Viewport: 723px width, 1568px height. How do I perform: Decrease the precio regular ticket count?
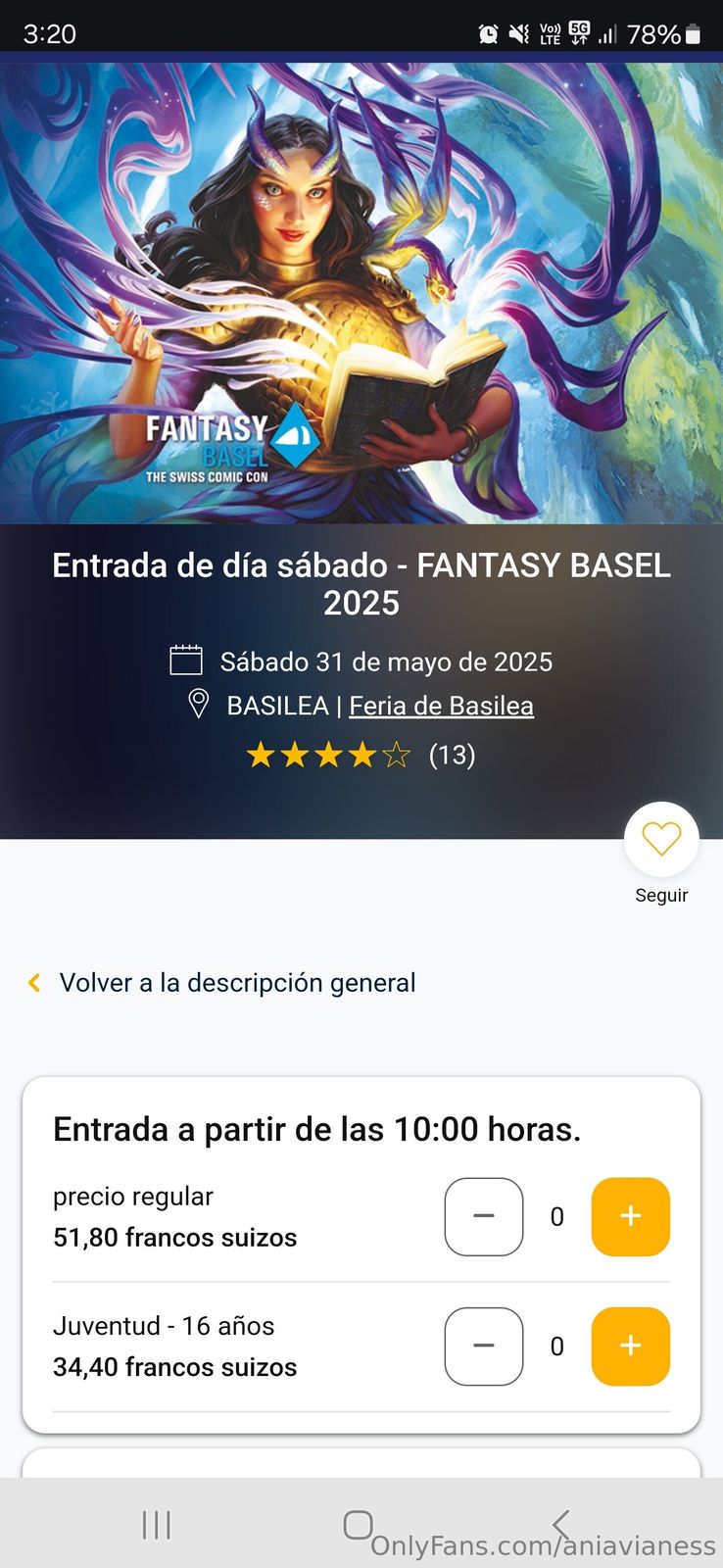(x=484, y=1216)
